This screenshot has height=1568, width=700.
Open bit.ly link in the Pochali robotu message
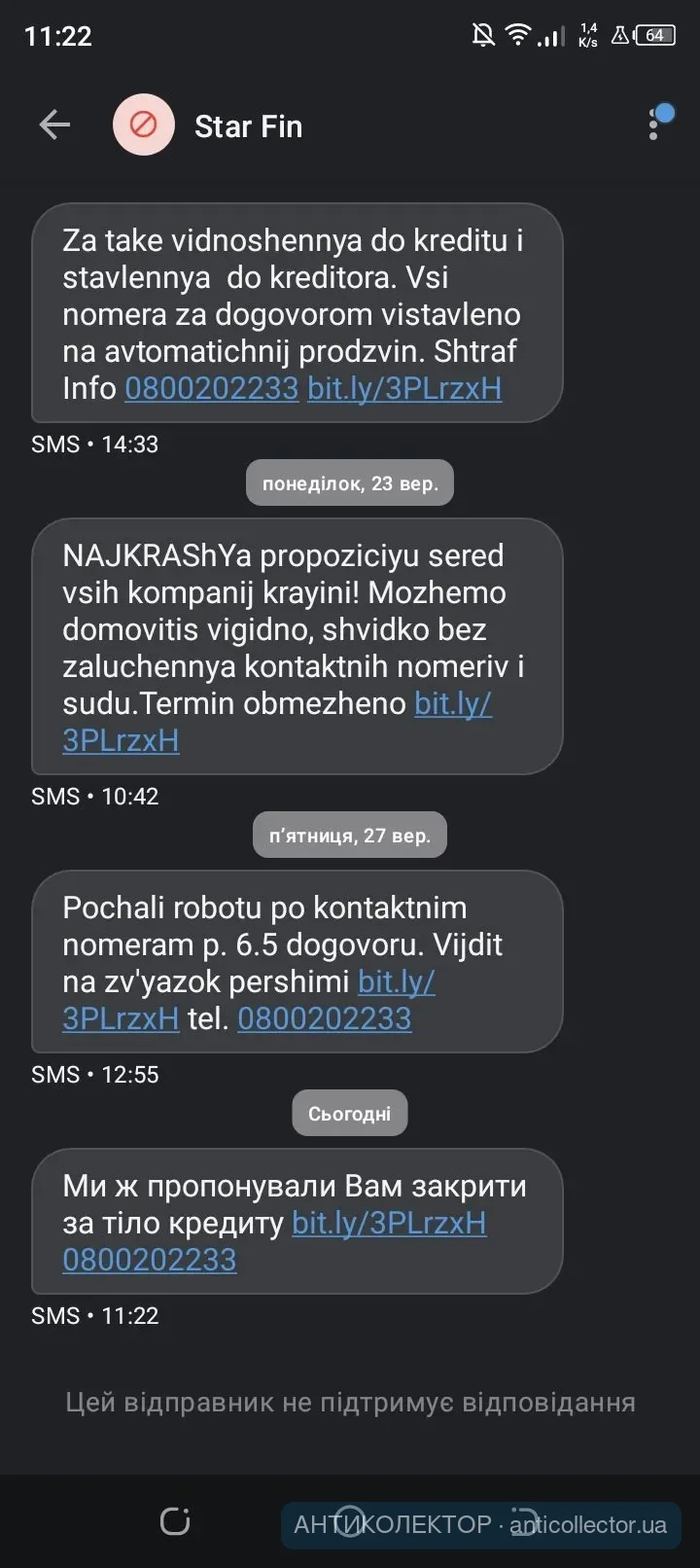click(x=396, y=981)
